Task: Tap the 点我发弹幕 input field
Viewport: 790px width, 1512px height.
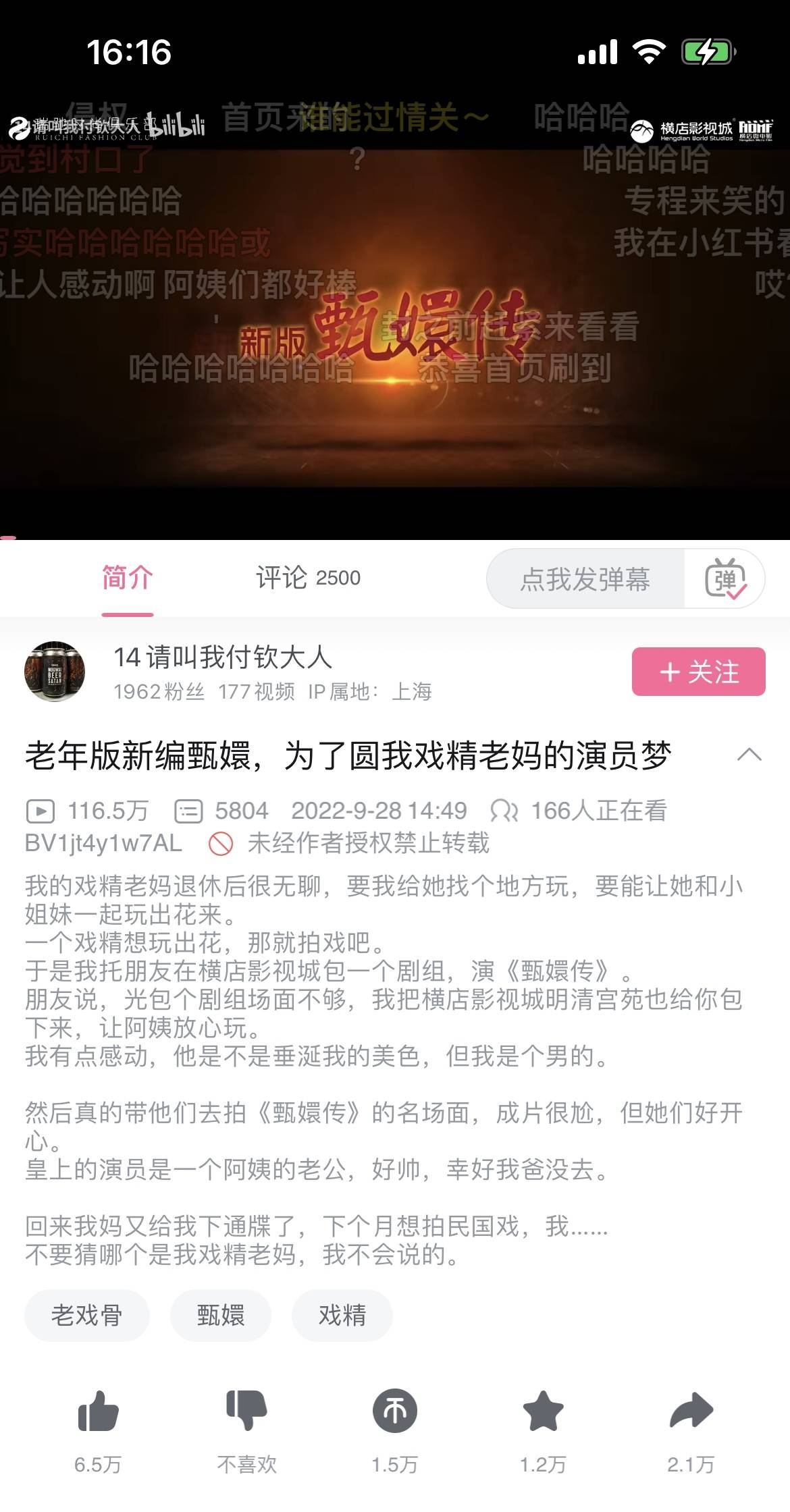Action: (585, 579)
